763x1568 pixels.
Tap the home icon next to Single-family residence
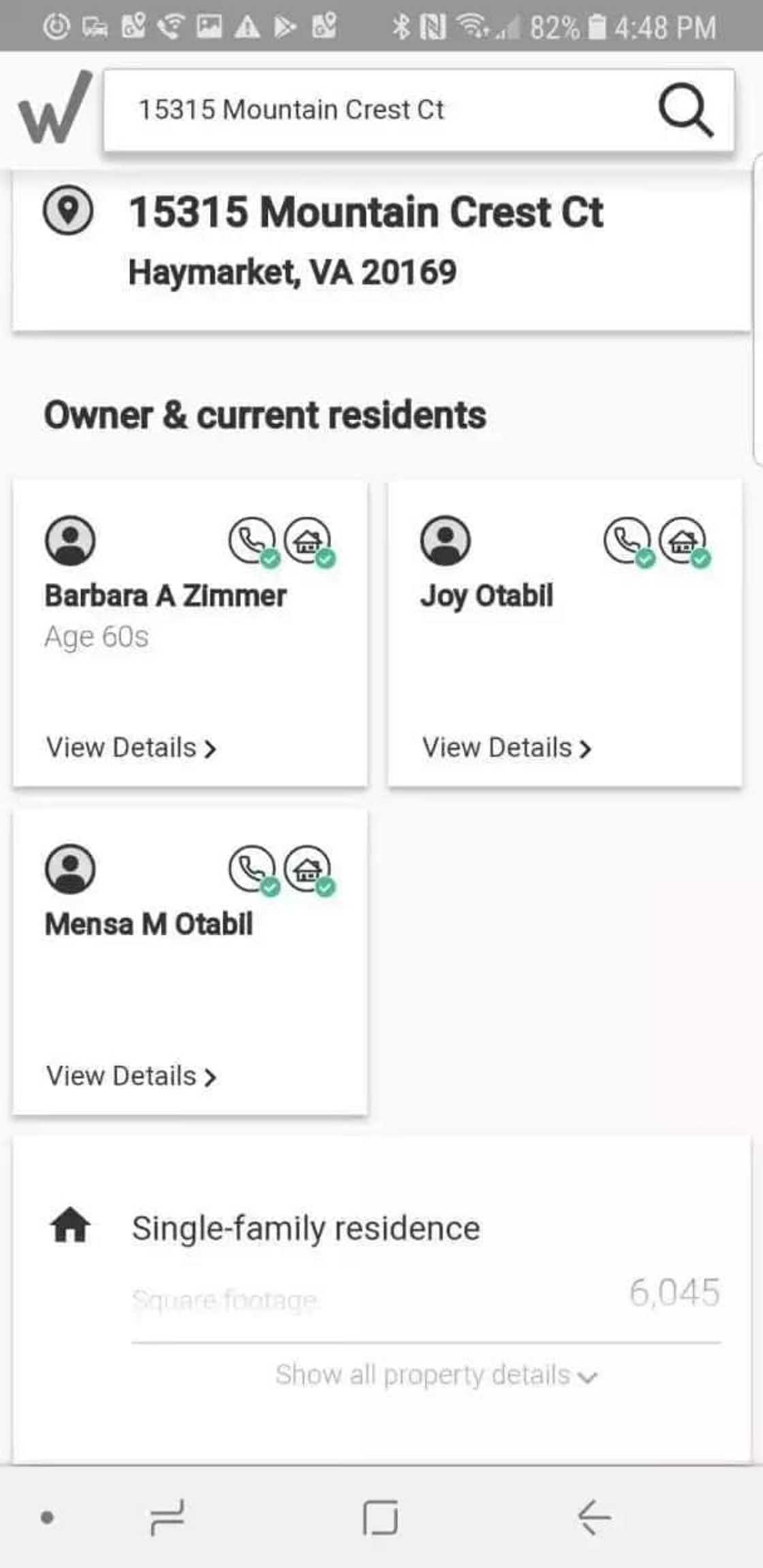point(70,1226)
